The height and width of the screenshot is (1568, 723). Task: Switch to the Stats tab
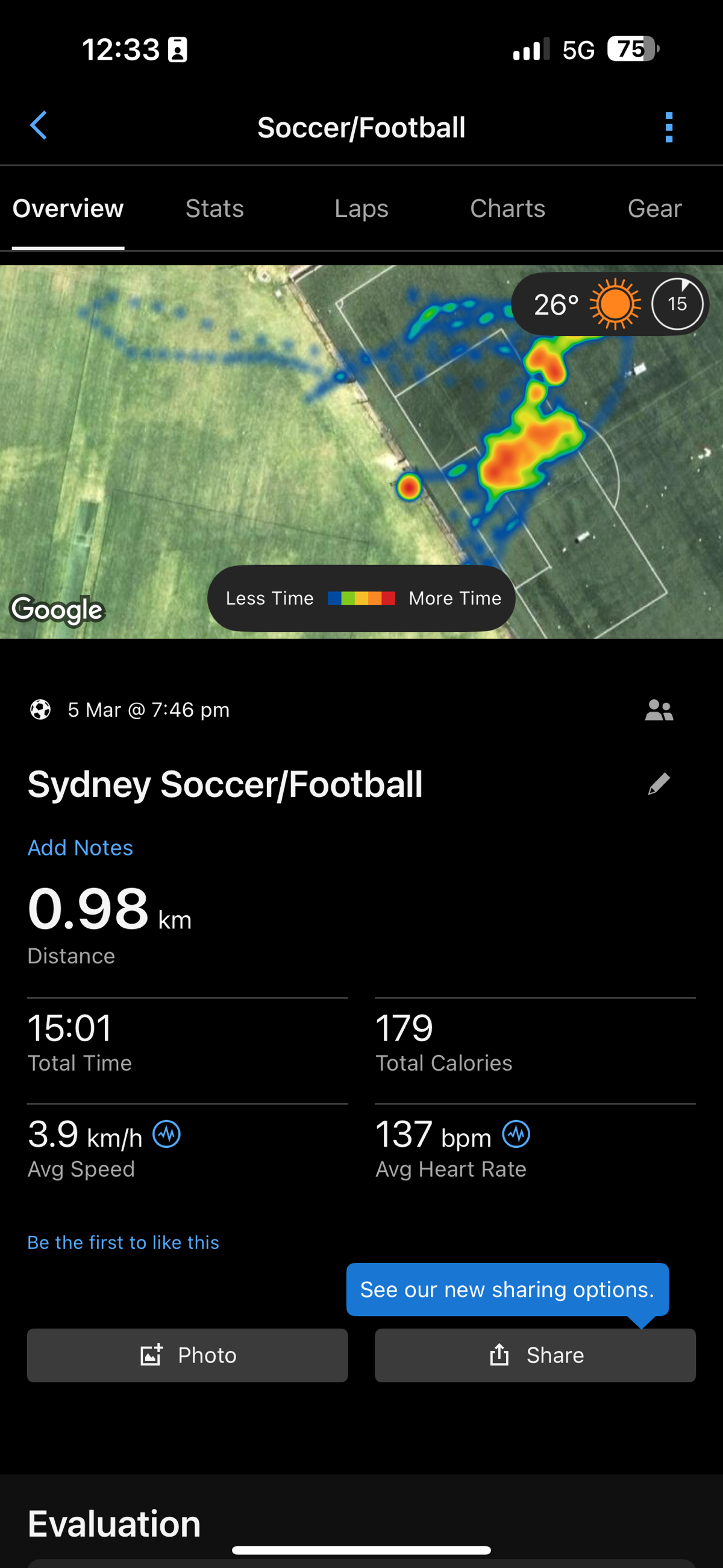[214, 209]
